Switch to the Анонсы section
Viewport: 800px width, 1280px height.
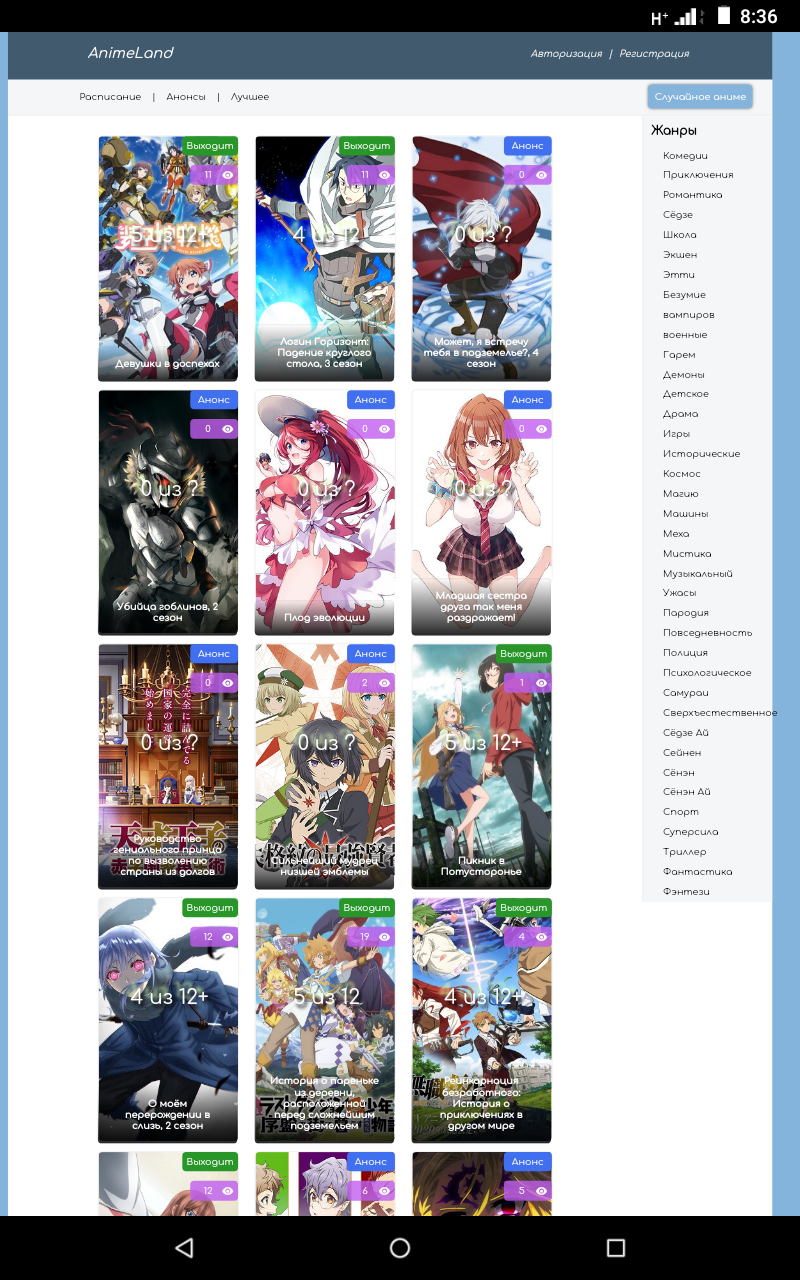click(x=186, y=97)
